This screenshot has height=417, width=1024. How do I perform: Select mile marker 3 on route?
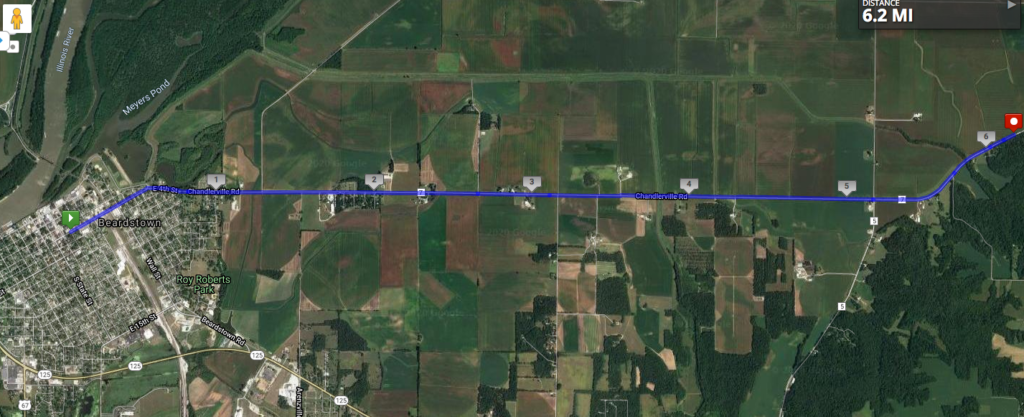coord(532,182)
